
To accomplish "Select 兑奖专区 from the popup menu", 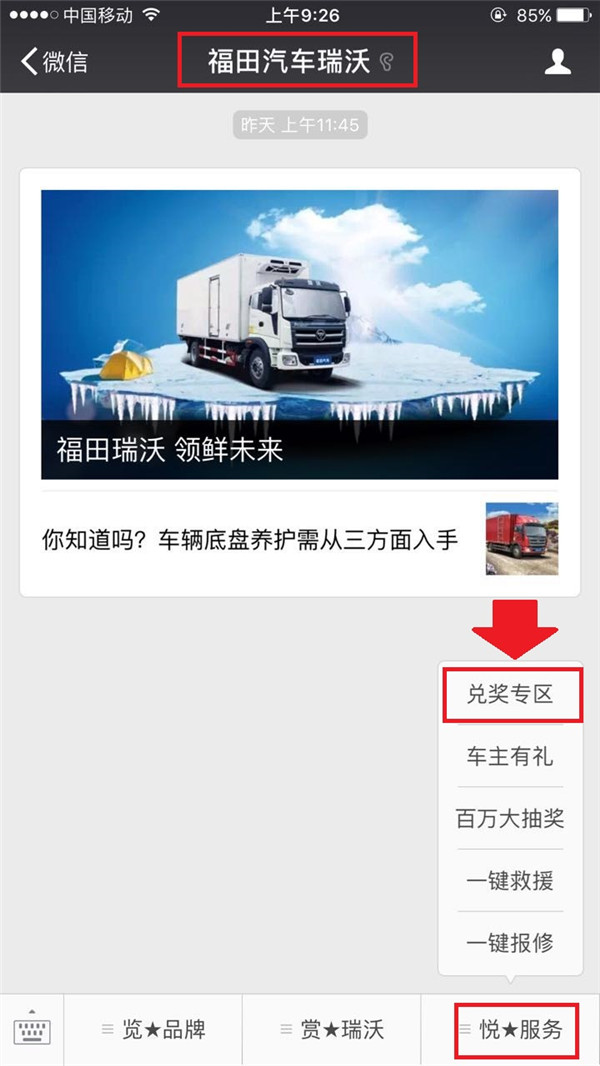I will tap(510, 694).
